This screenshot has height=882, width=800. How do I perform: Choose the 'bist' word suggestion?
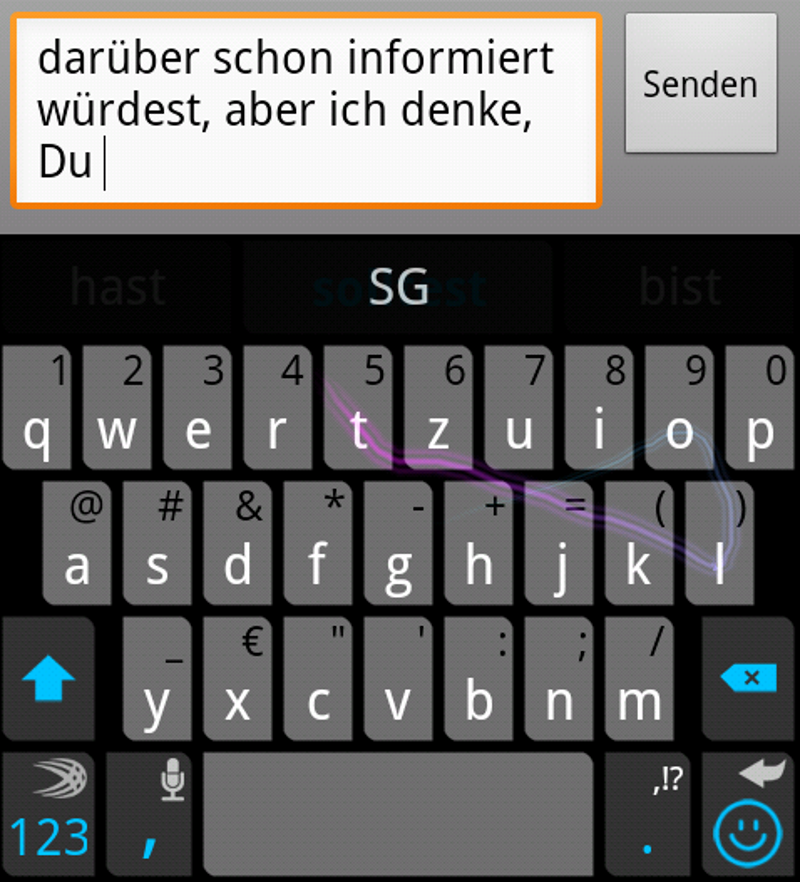pos(680,288)
